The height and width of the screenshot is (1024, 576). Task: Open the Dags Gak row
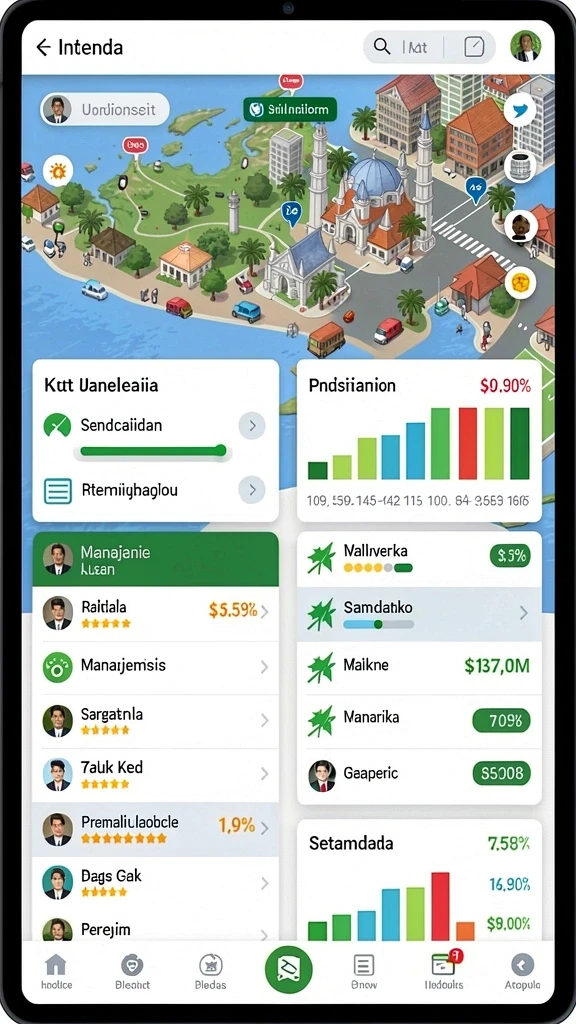click(x=155, y=883)
